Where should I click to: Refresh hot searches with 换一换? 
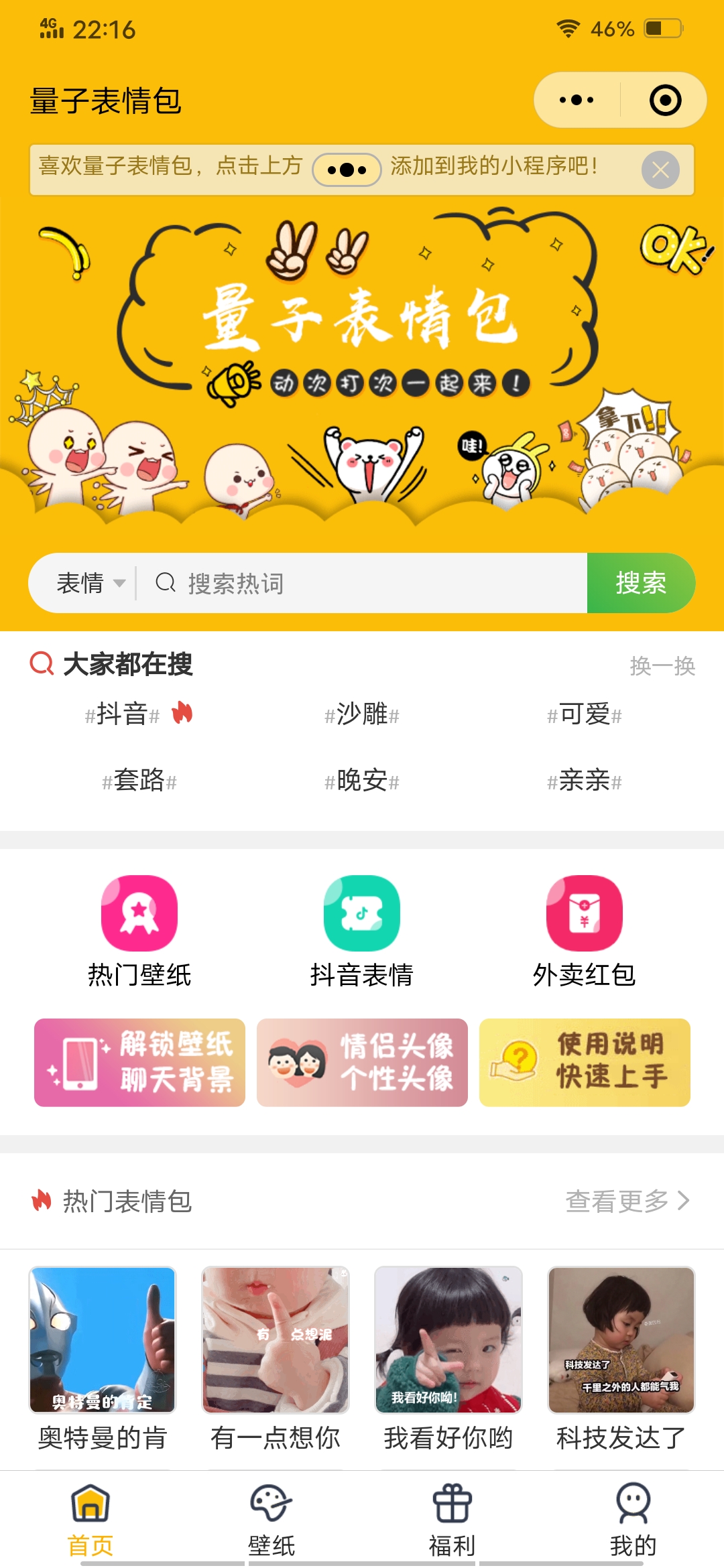662,666
